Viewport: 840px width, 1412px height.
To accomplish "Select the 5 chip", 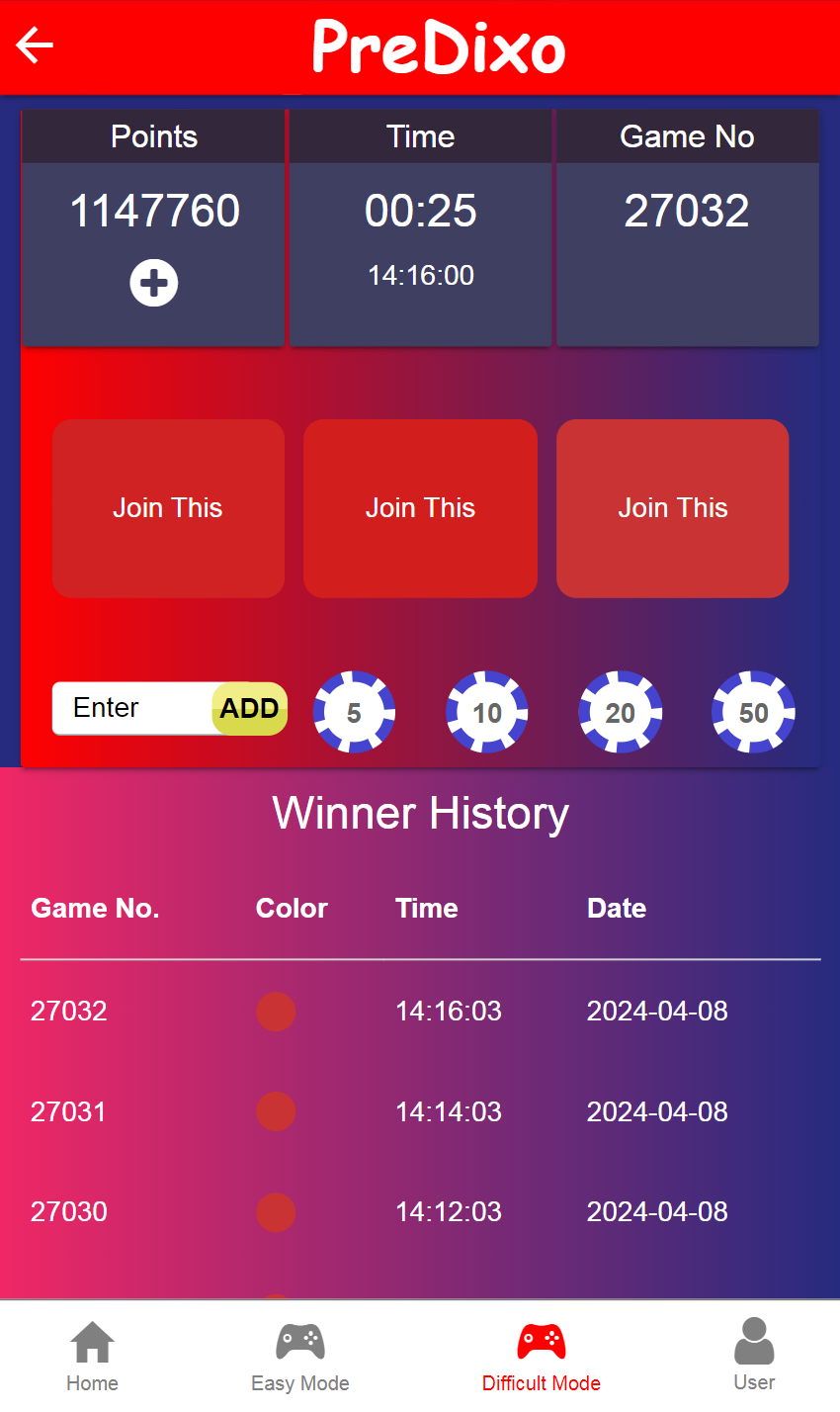I will (x=354, y=712).
